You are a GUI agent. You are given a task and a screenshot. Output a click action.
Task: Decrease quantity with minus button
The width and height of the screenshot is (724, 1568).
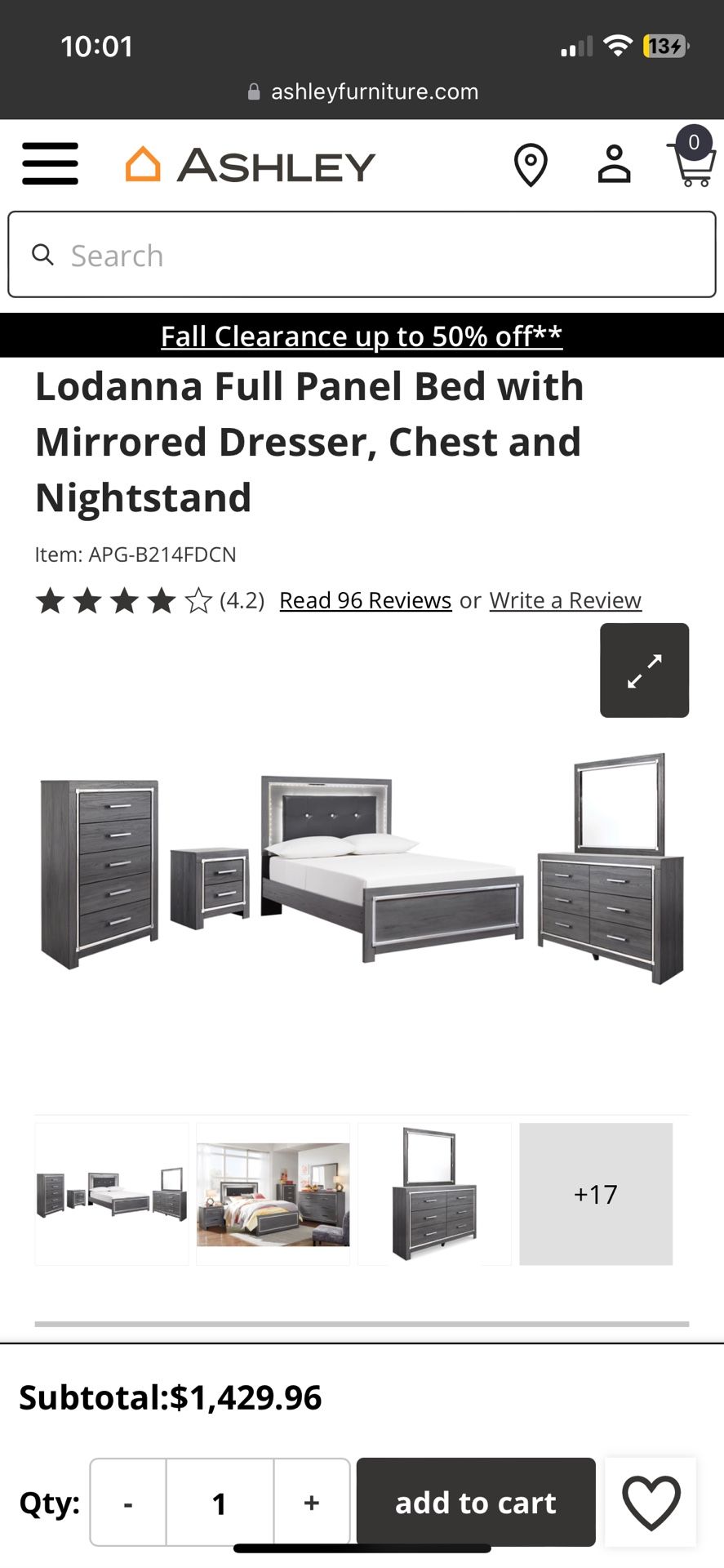128,1503
